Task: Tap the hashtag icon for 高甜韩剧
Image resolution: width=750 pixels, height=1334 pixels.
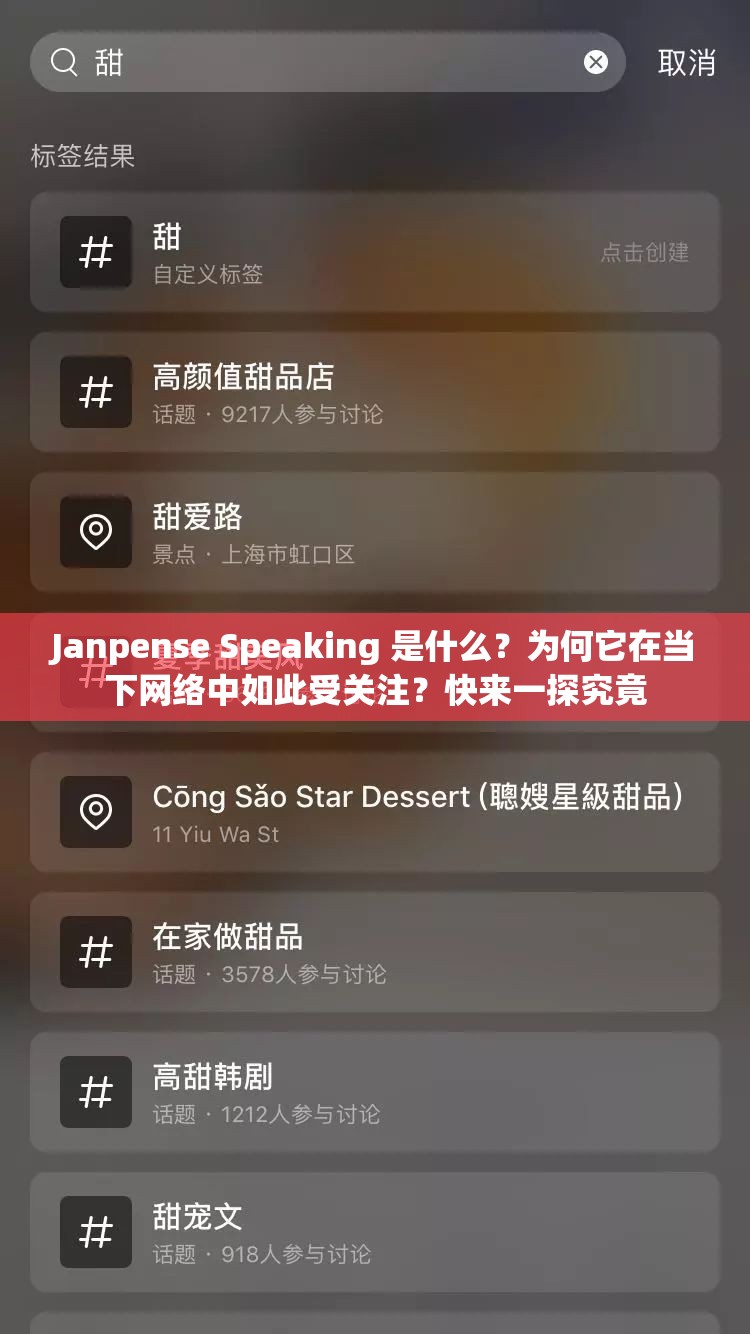Action: 96,1092
